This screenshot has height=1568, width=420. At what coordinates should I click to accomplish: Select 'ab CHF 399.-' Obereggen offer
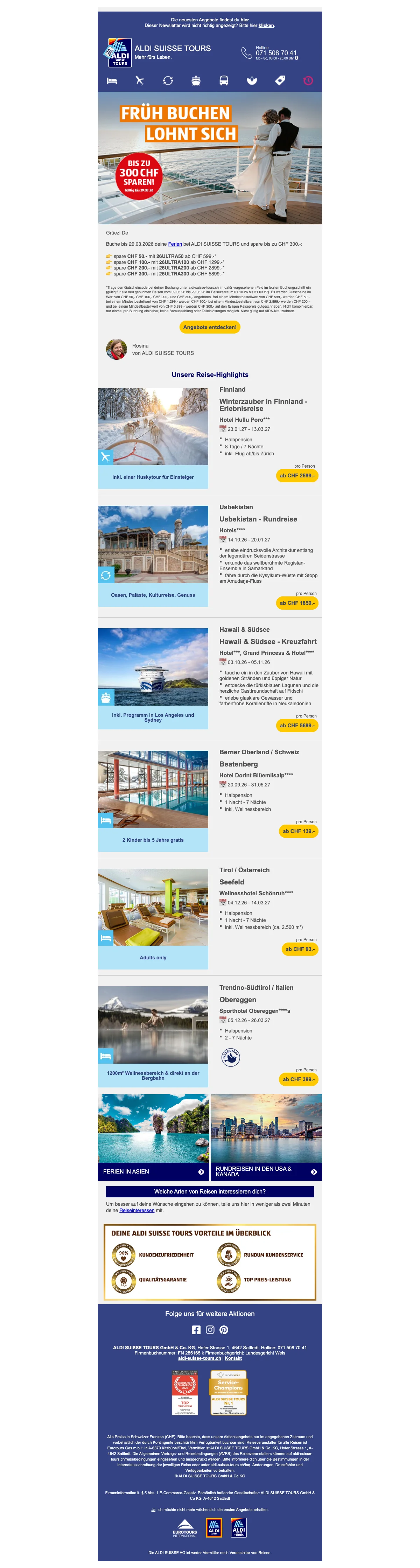click(x=298, y=1079)
